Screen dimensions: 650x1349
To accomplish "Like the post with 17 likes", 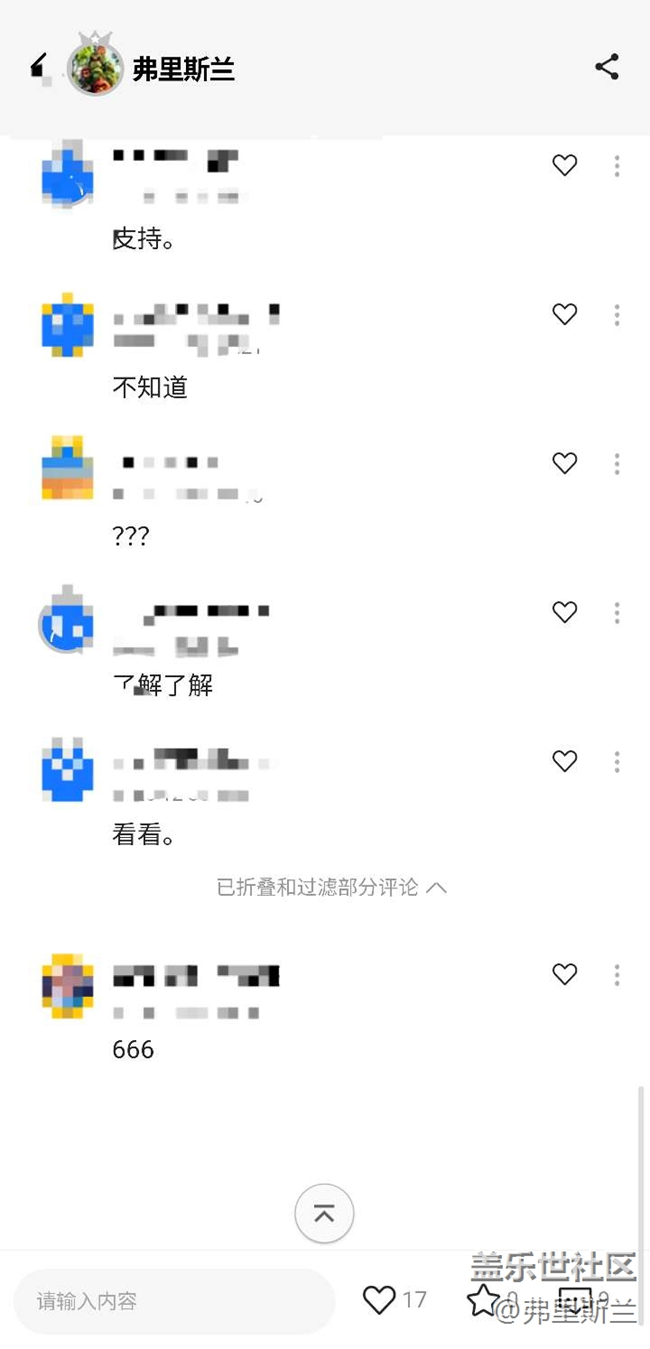I will [380, 1300].
